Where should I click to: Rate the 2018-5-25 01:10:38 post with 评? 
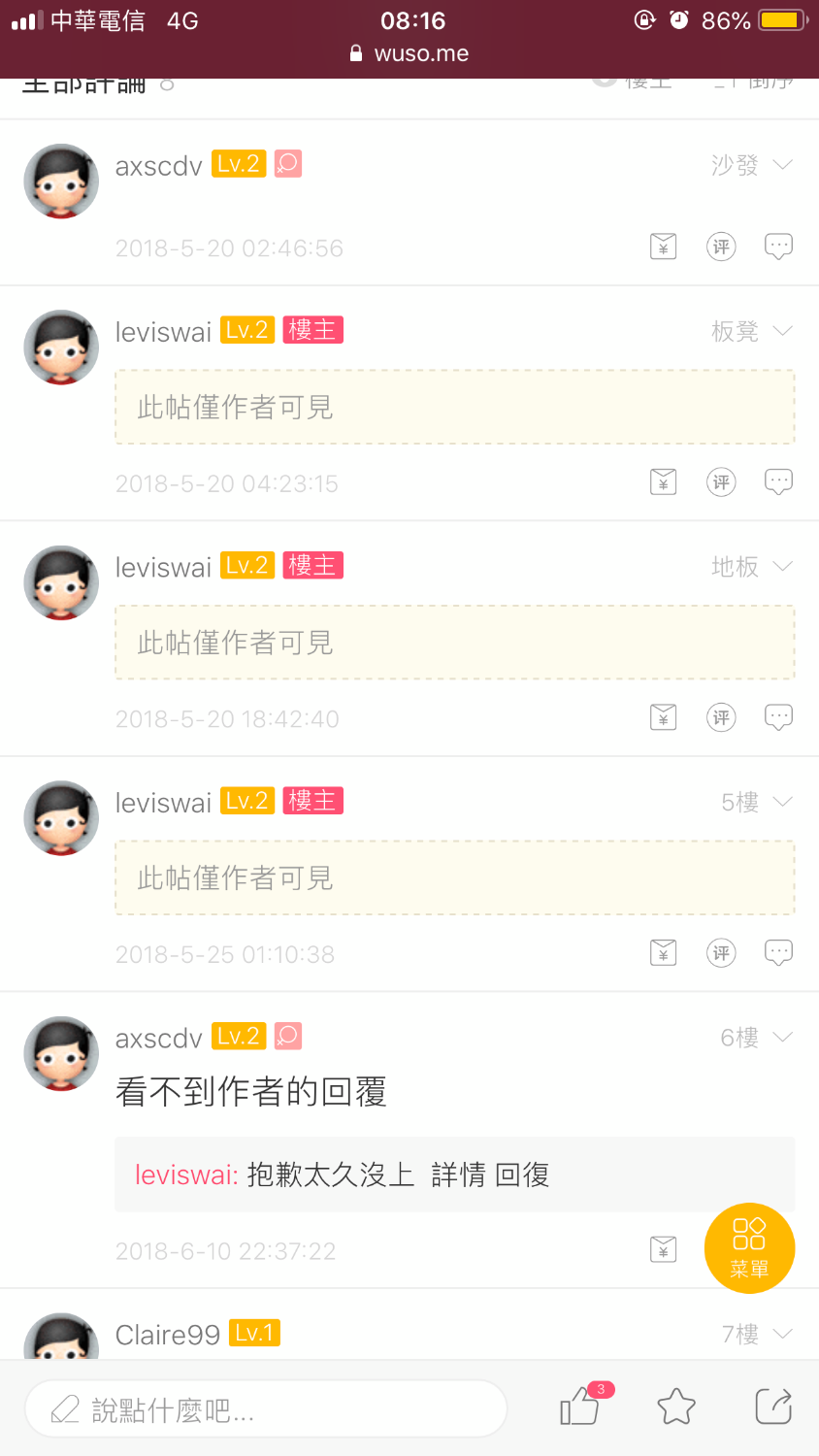(x=721, y=953)
